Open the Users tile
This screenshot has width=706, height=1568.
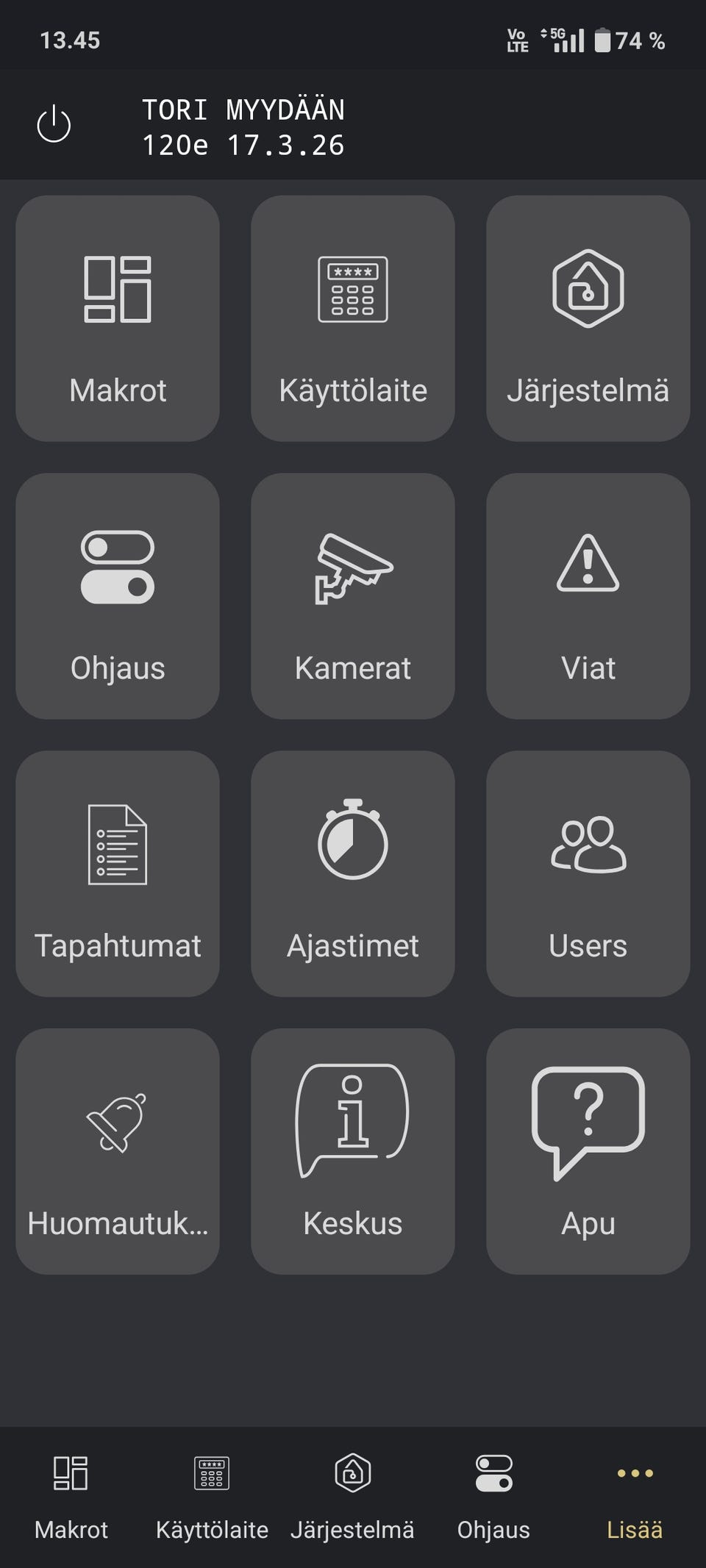click(588, 873)
